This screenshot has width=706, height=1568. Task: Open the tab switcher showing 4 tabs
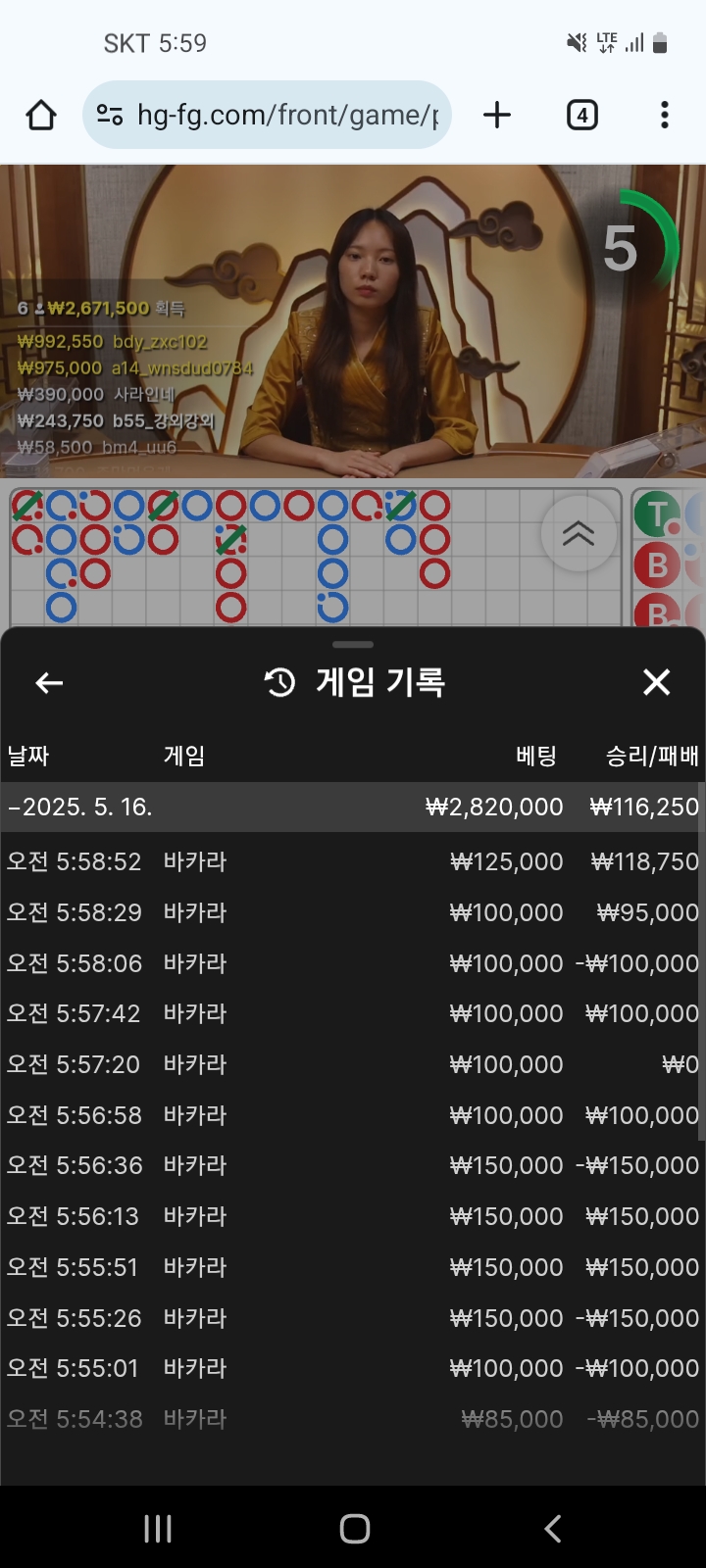click(x=582, y=116)
